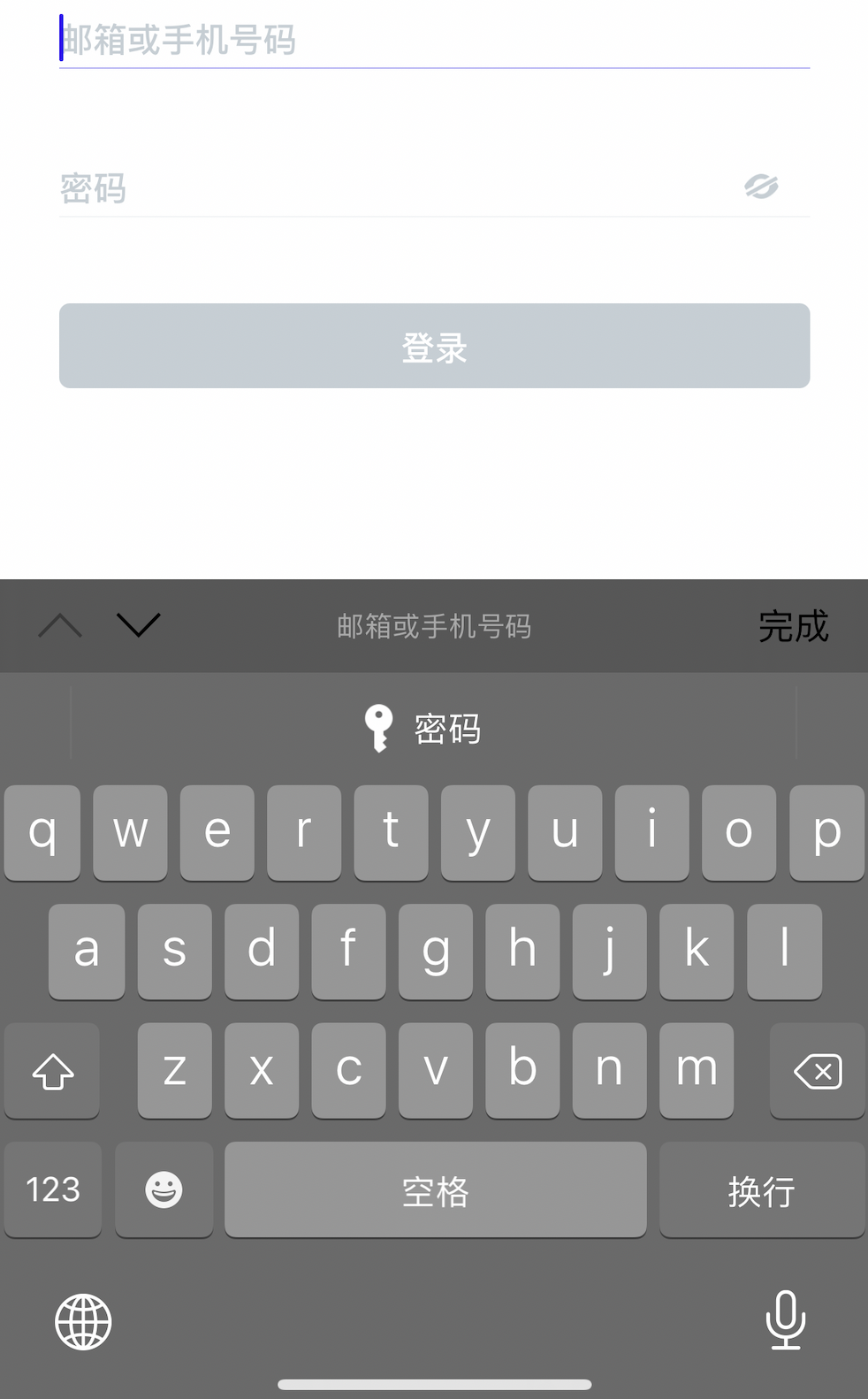Dismiss keyboard with 完成
868x1399 pixels.
coord(793,626)
